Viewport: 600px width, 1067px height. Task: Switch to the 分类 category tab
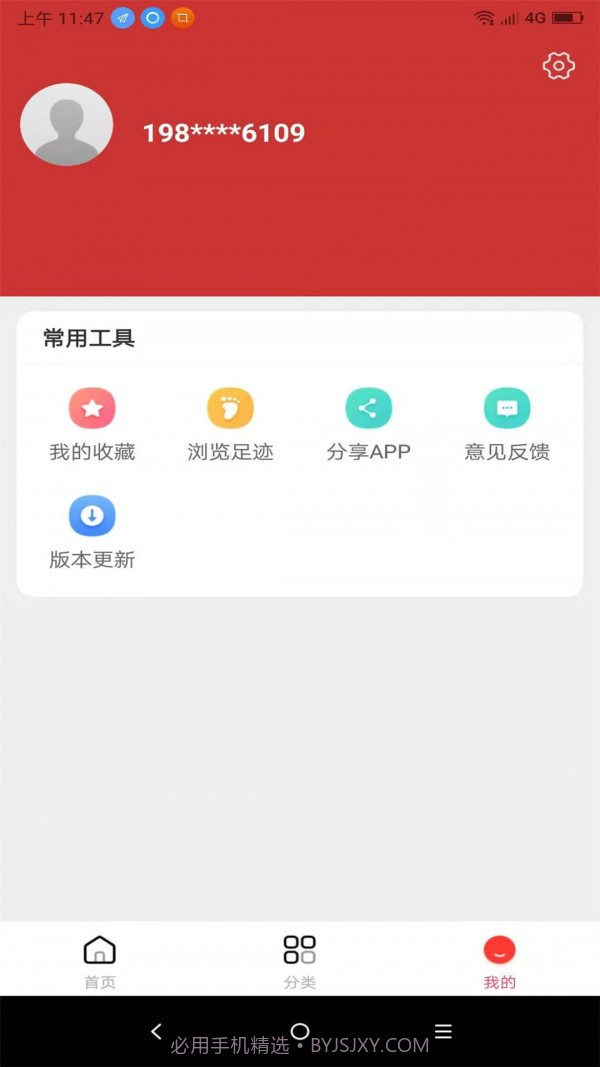300,960
